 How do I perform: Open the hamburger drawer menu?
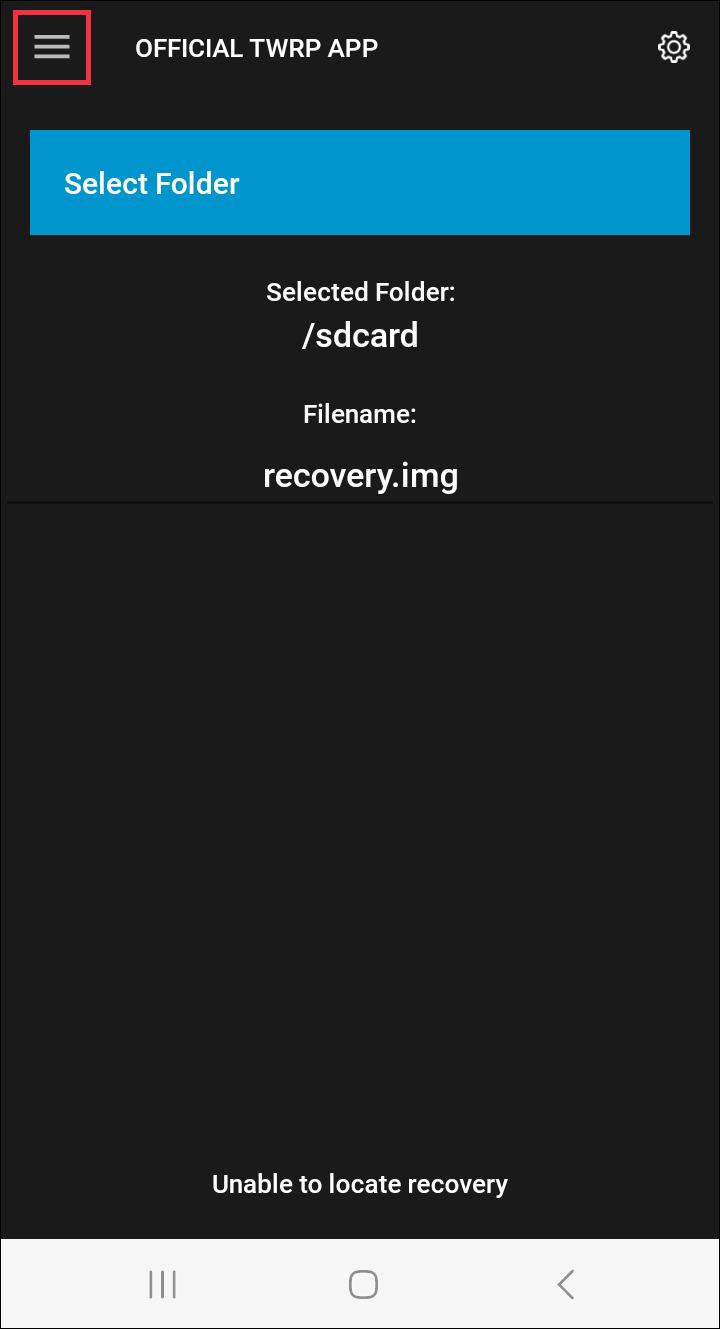pos(52,47)
